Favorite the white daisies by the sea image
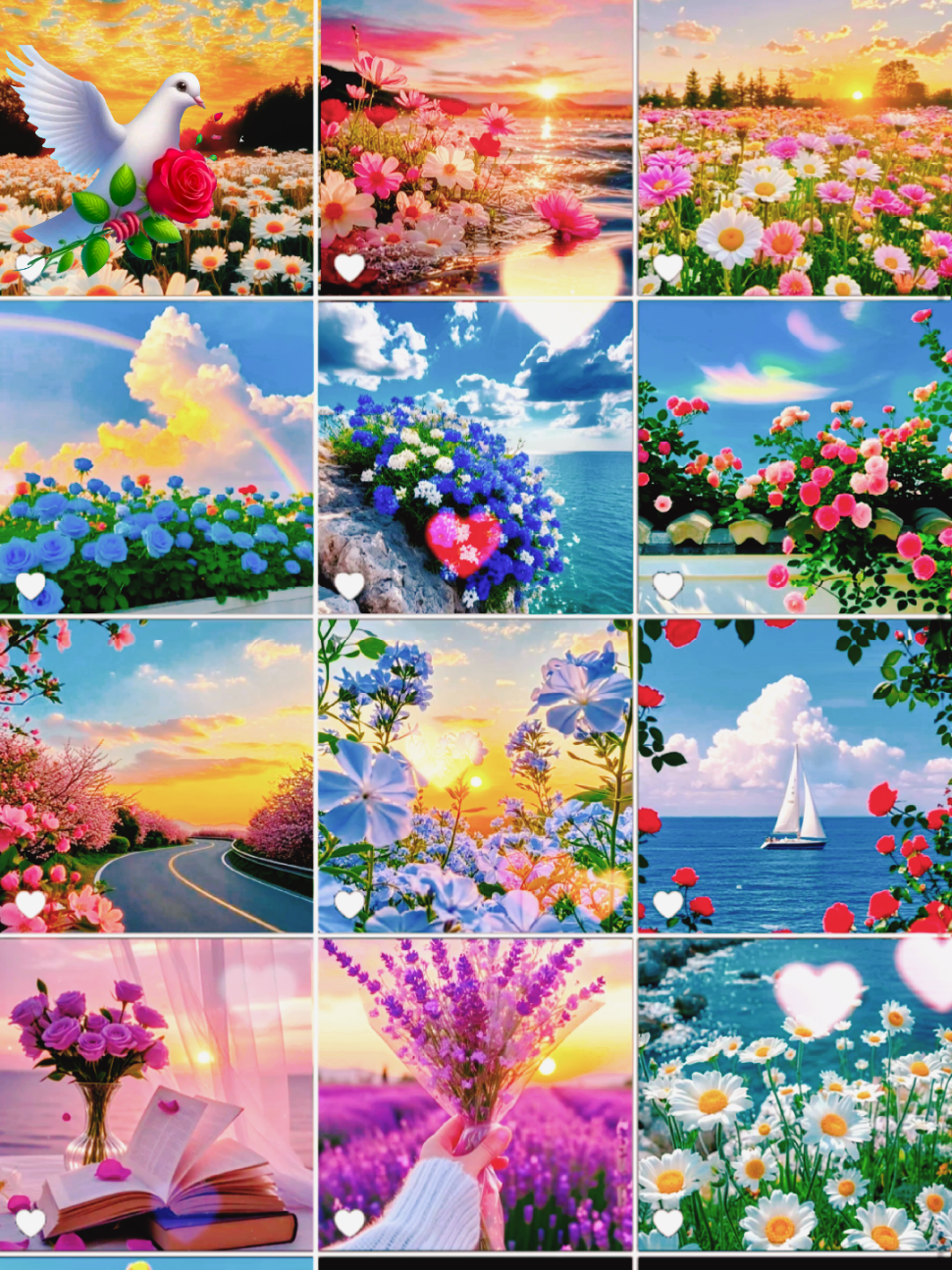This screenshot has height=1270, width=952. point(668,1223)
